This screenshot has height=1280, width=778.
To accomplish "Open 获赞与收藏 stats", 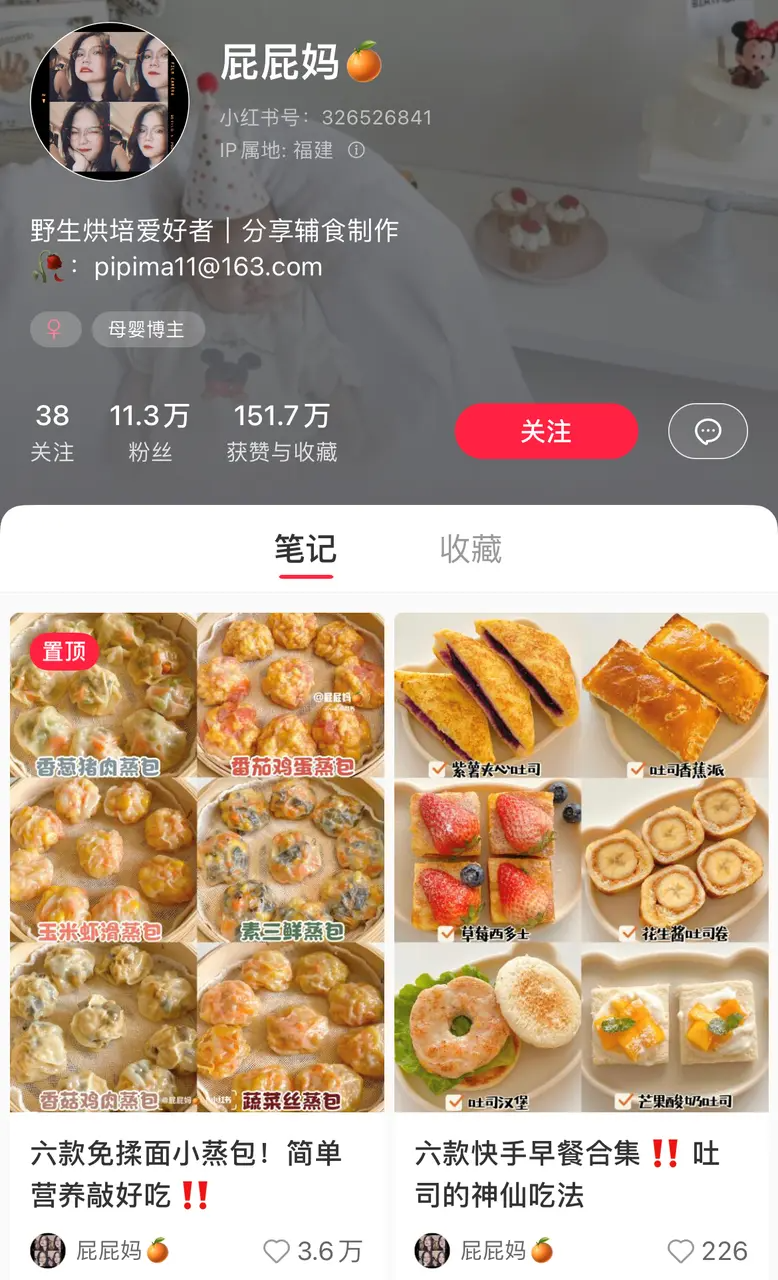I will pos(282,432).
